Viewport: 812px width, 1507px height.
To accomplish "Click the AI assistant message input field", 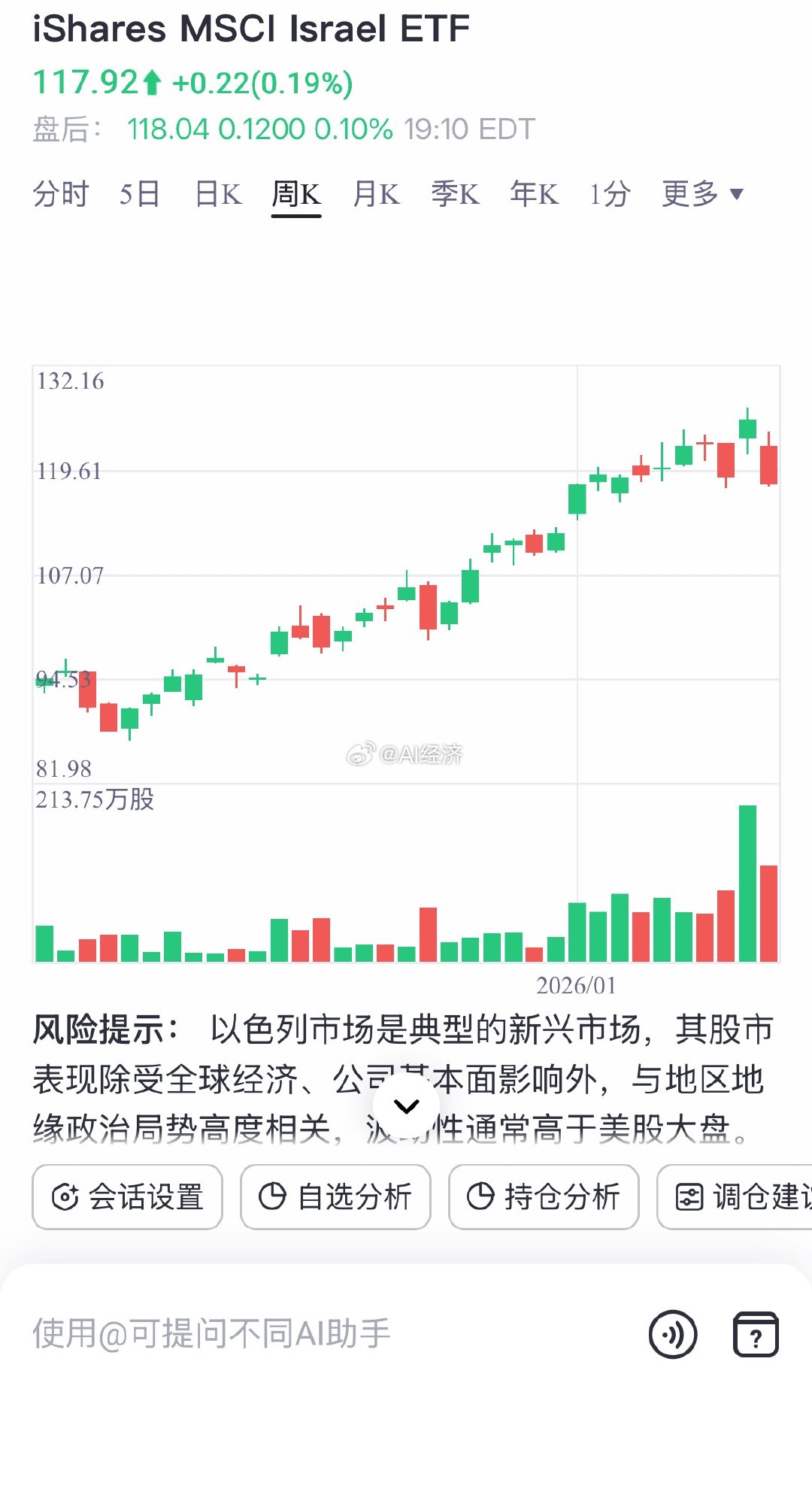I will (301, 1334).
